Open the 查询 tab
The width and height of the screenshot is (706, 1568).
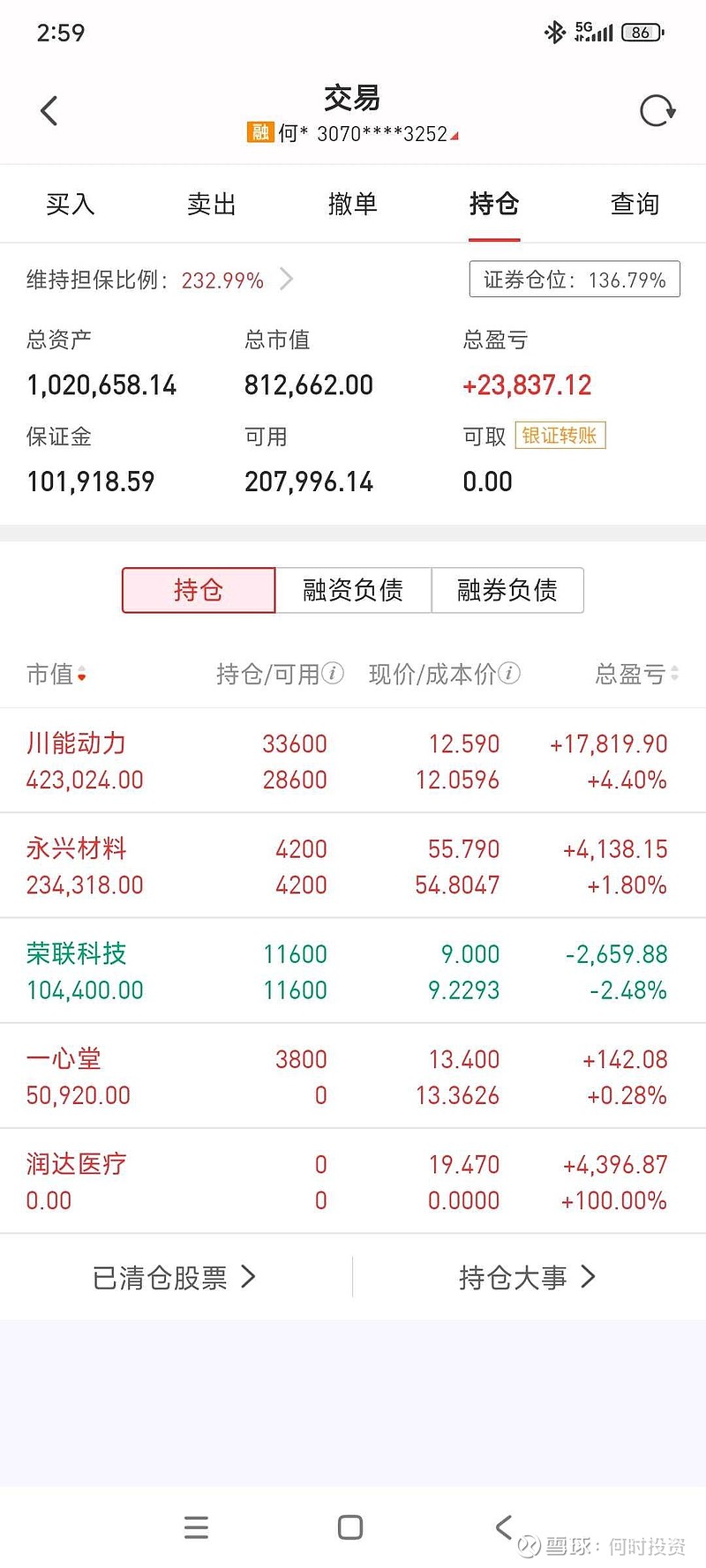tap(634, 204)
